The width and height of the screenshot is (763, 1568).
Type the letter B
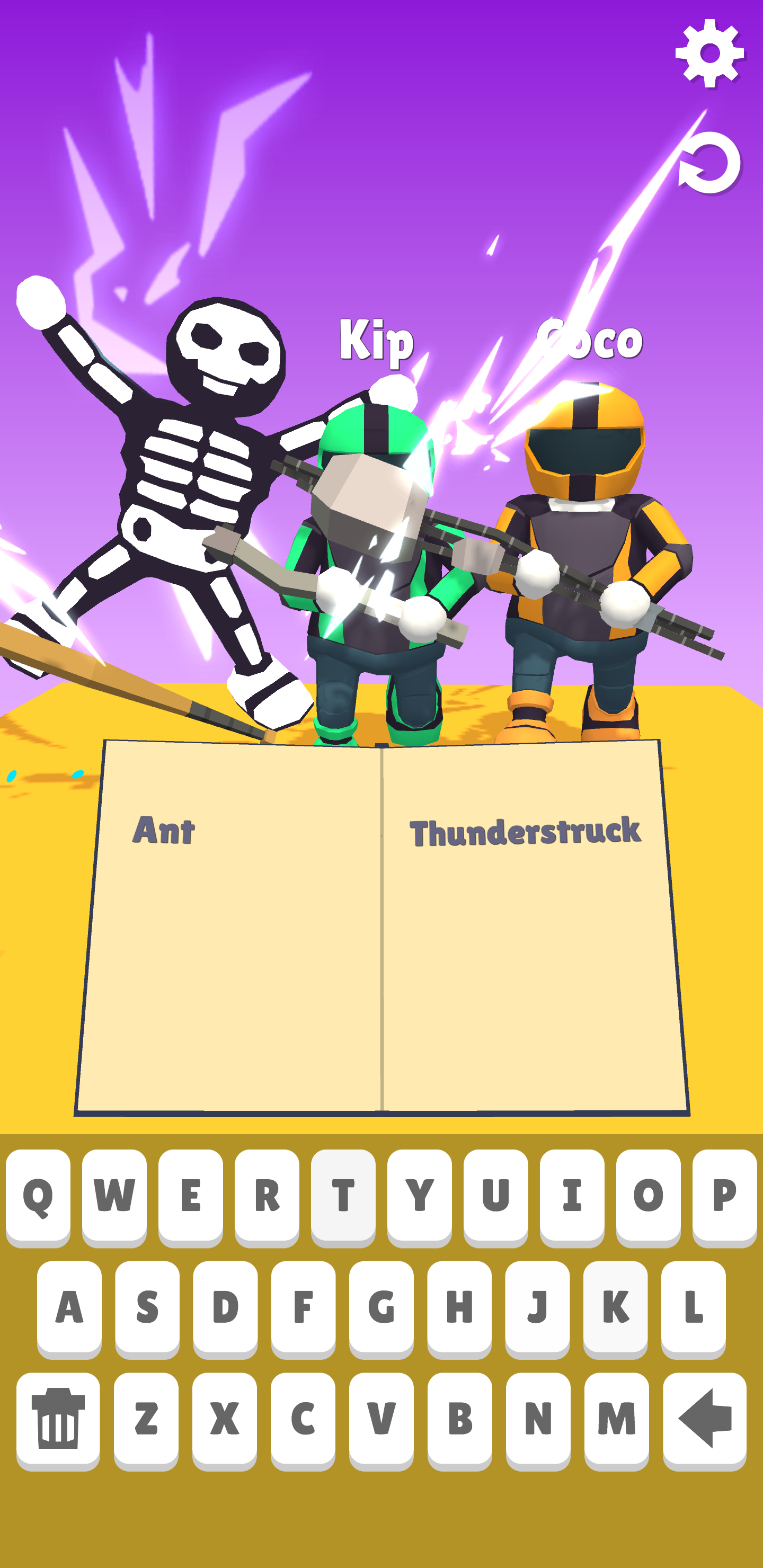click(x=460, y=1419)
